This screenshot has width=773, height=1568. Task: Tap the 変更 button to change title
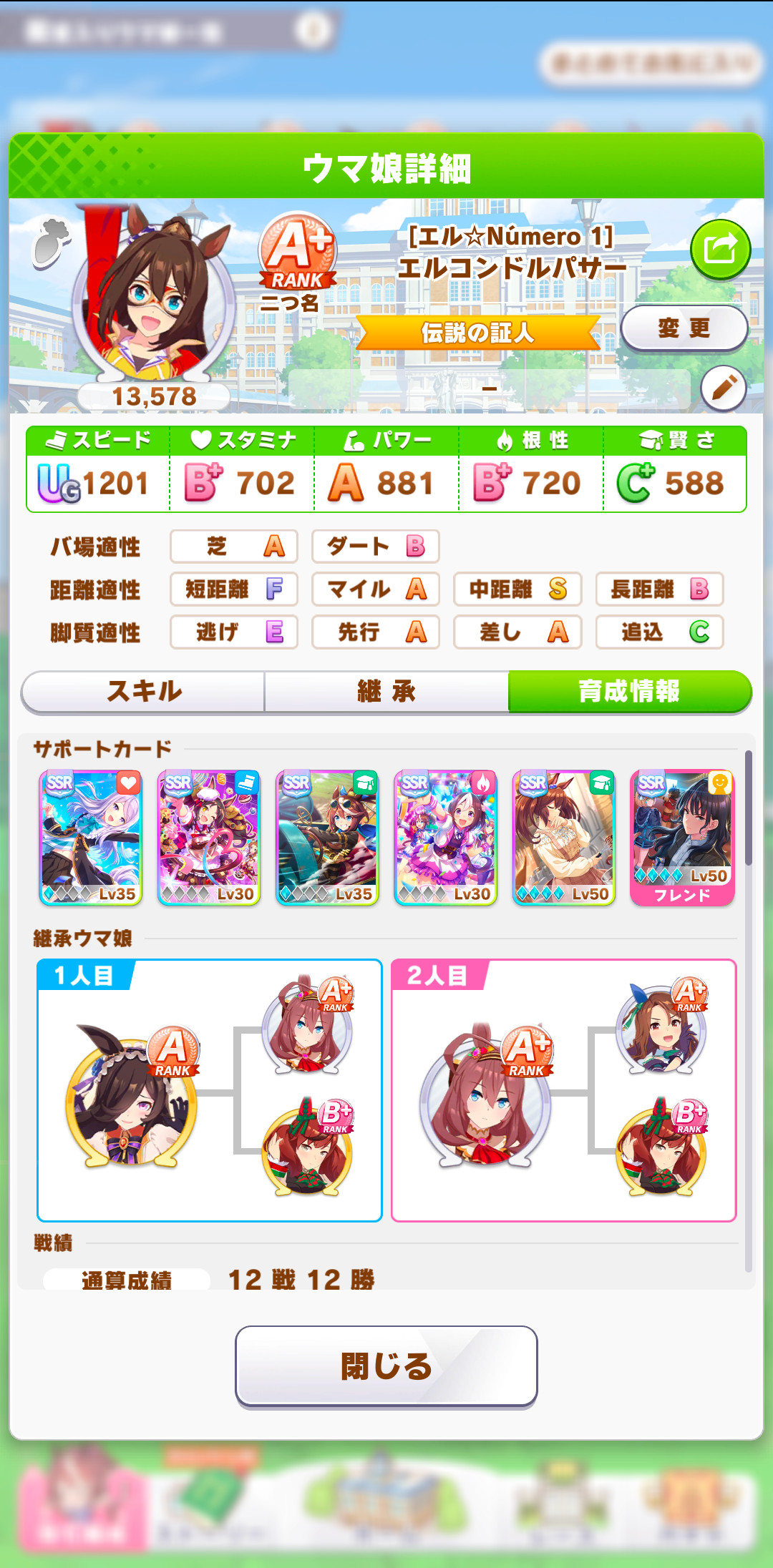(x=684, y=328)
